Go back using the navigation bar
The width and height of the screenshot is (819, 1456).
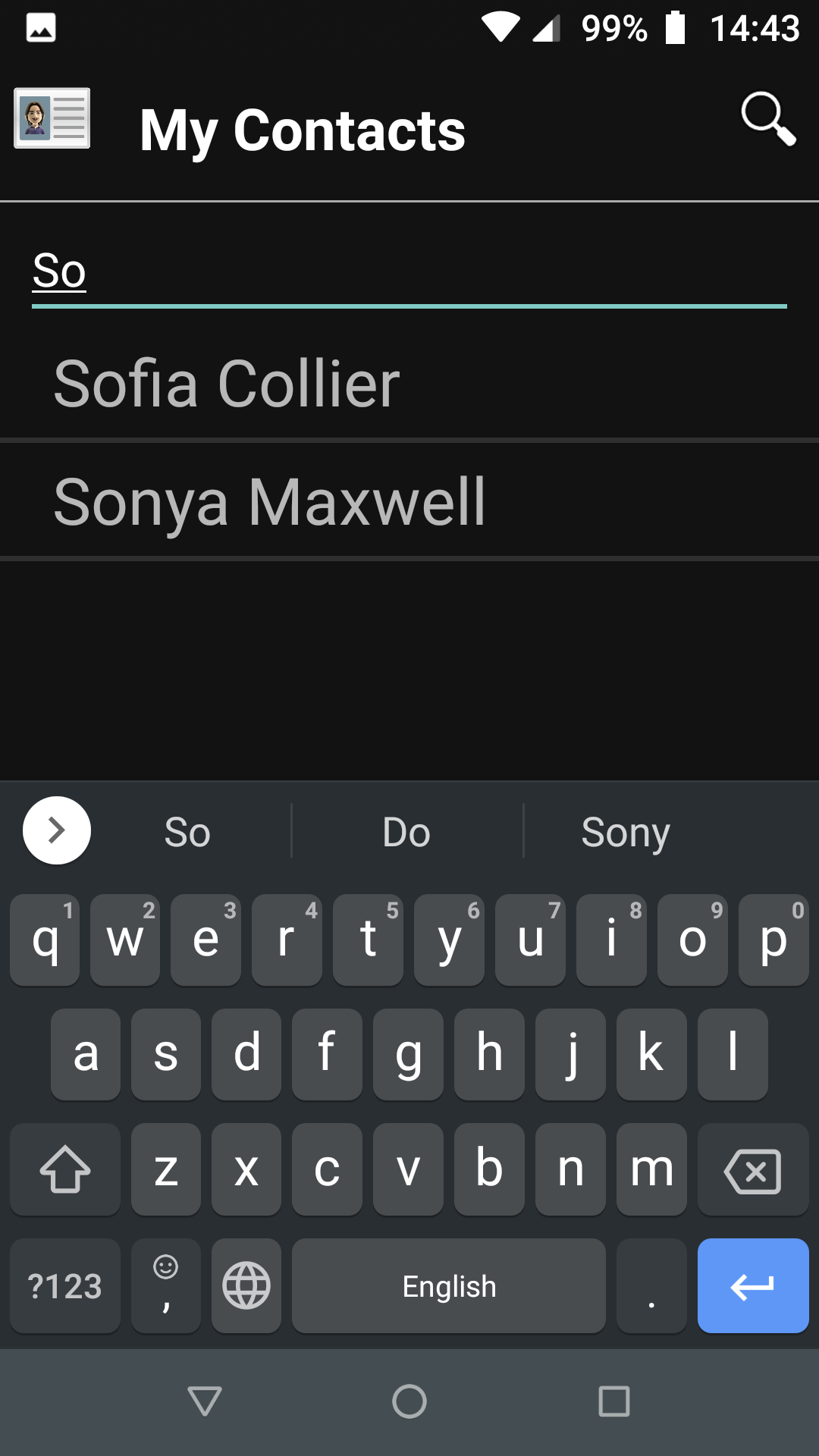coord(205,1401)
